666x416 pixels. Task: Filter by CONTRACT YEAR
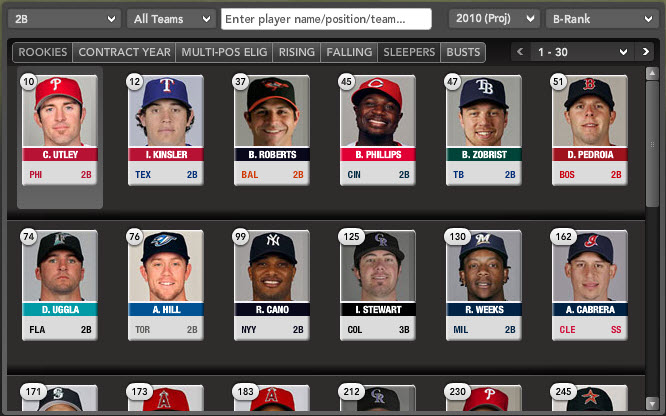(125, 52)
